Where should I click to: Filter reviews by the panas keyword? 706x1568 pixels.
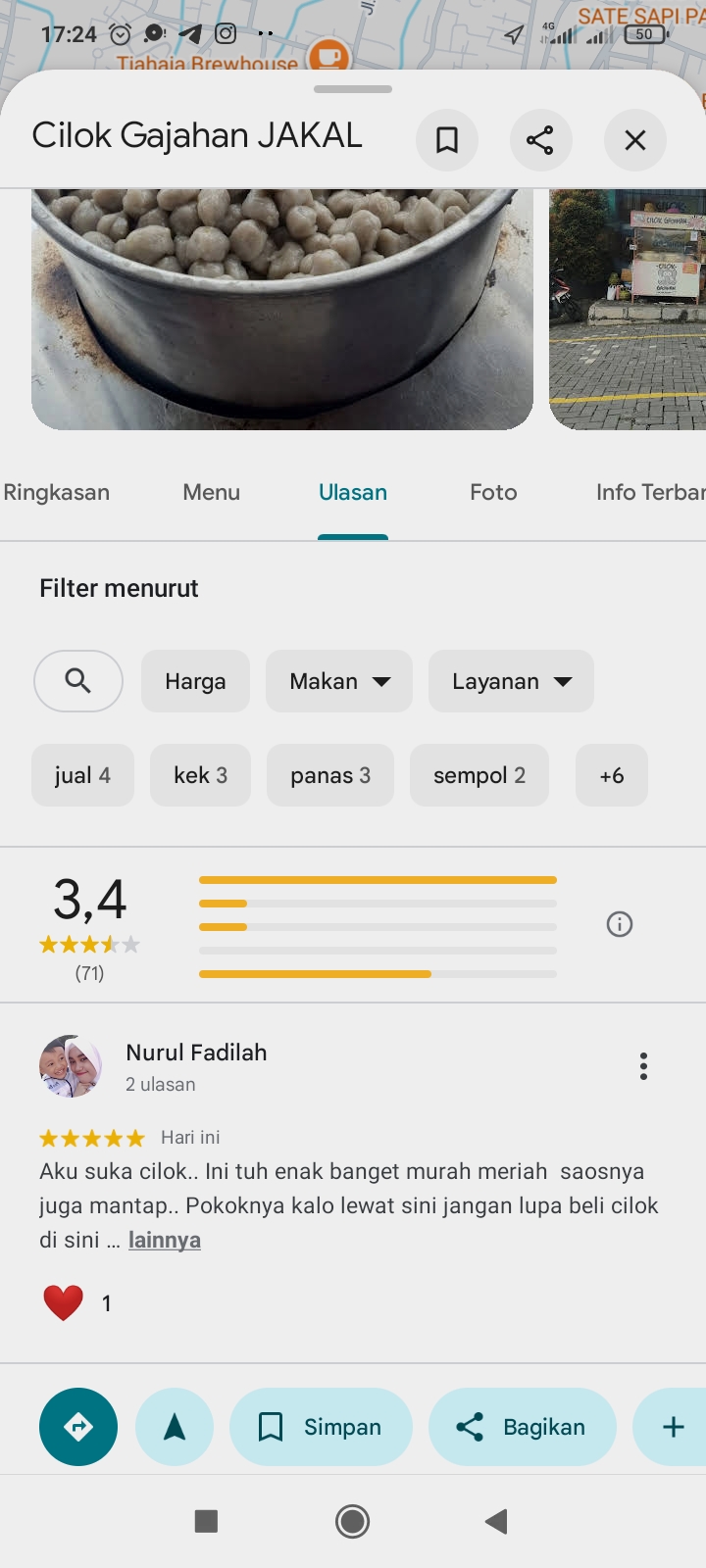pyautogui.click(x=330, y=775)
